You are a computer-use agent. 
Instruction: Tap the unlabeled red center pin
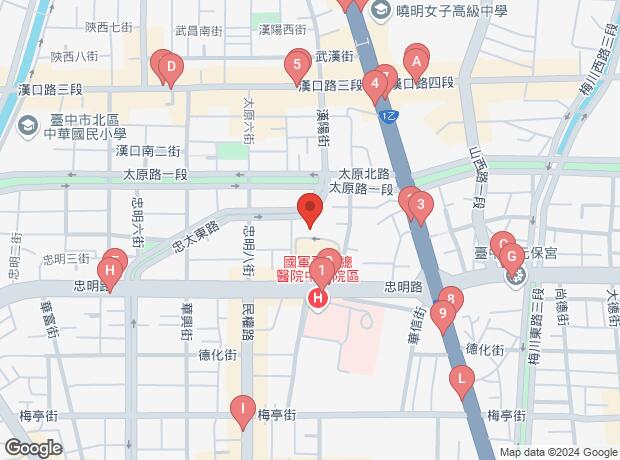(310, 211)
